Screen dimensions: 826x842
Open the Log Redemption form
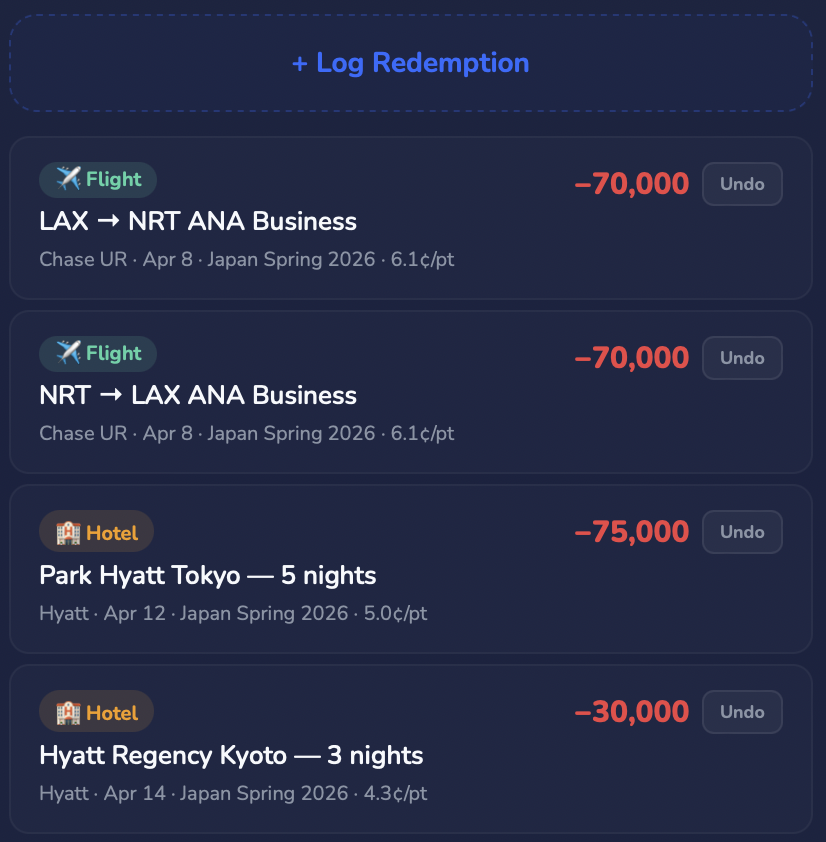point(410,62)
